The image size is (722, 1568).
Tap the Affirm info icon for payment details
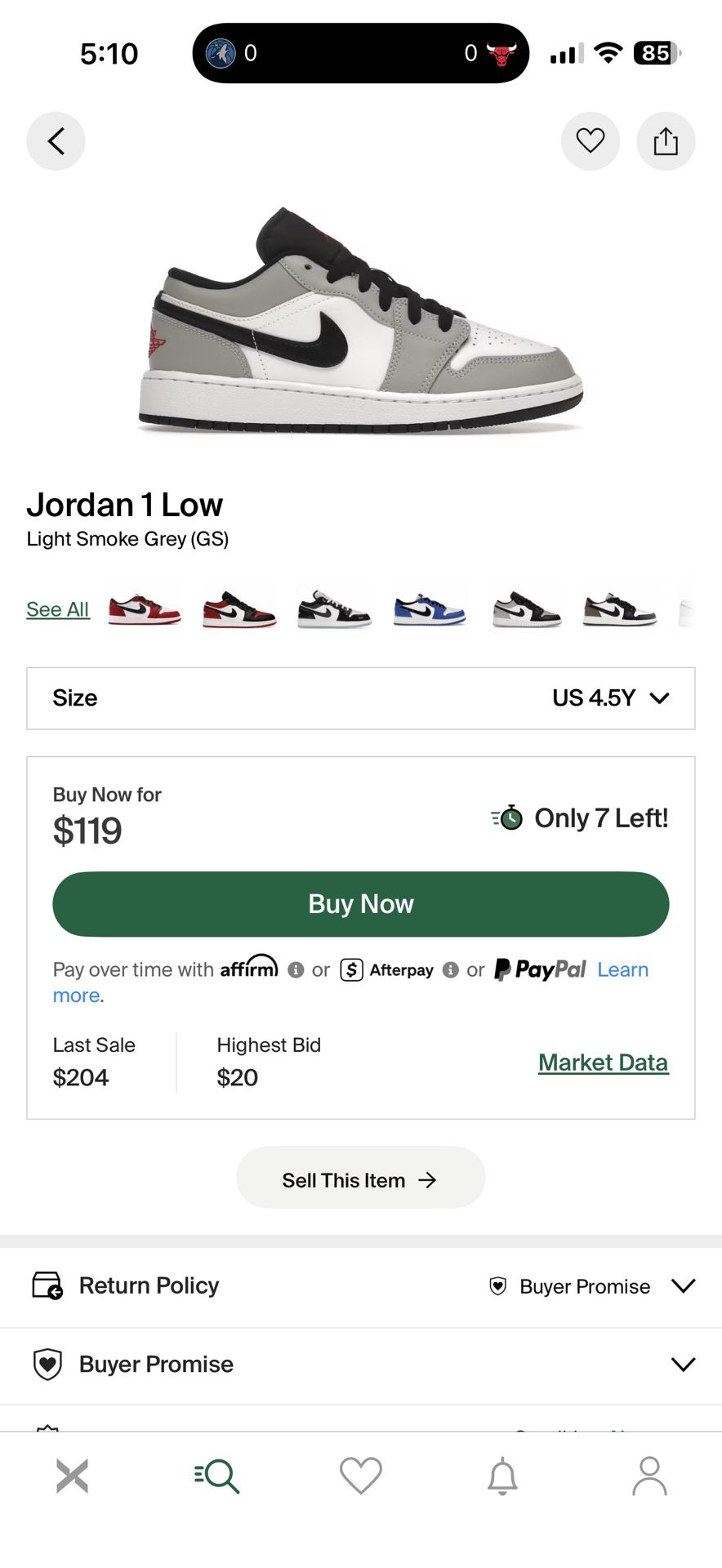click(x=295, y=970)
